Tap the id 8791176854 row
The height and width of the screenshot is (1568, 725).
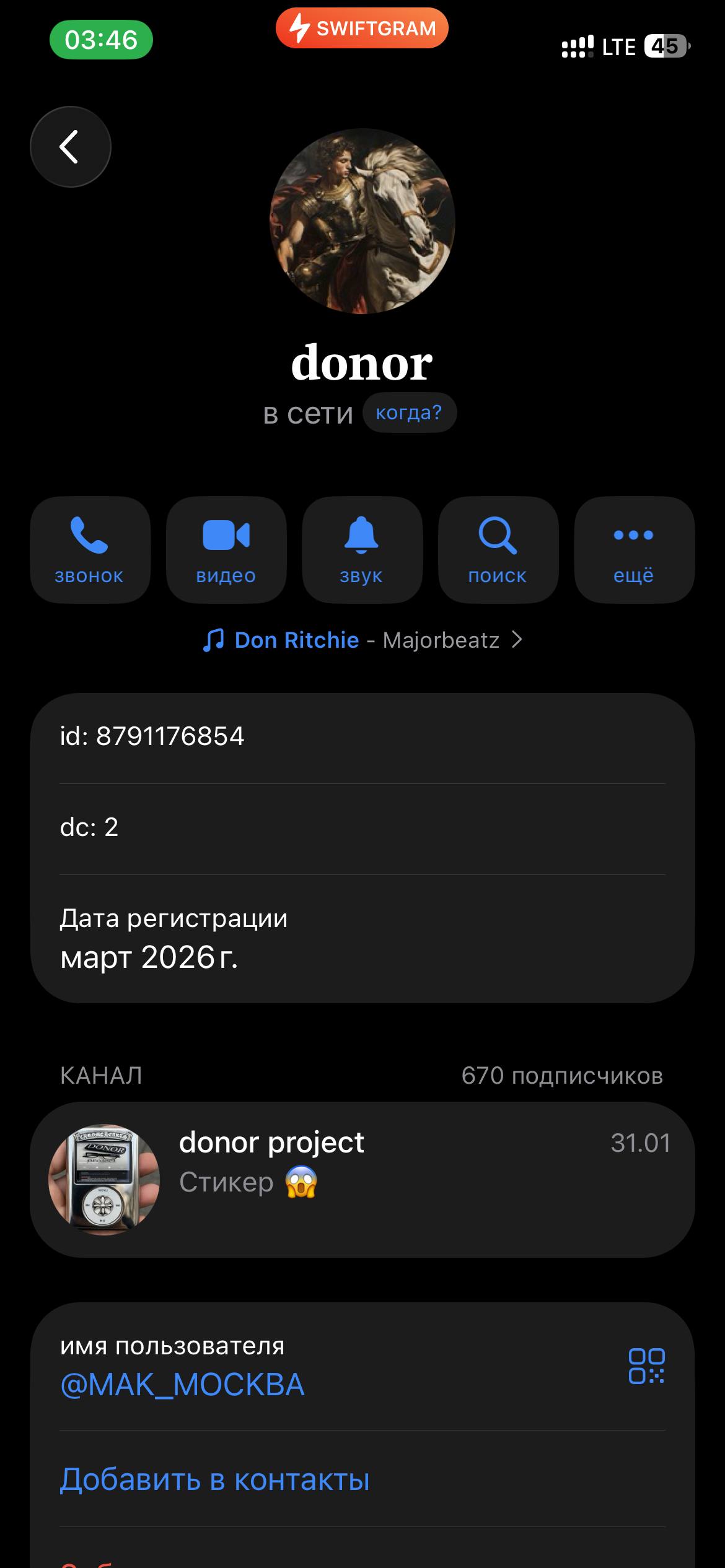(362, 737)
